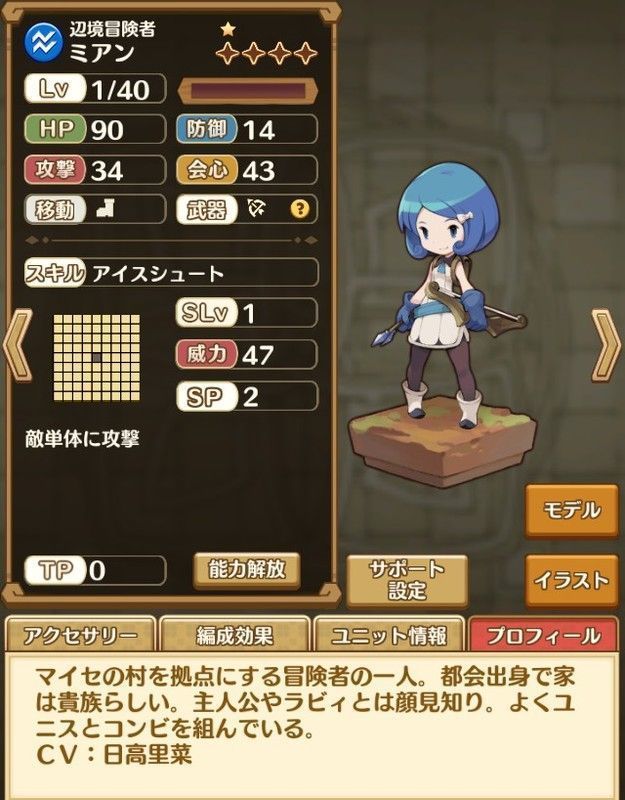The image size is (625, 800).
Task: Switch to the アクセサリー tab
Action: pyautogui.click(x=81, y=636)
